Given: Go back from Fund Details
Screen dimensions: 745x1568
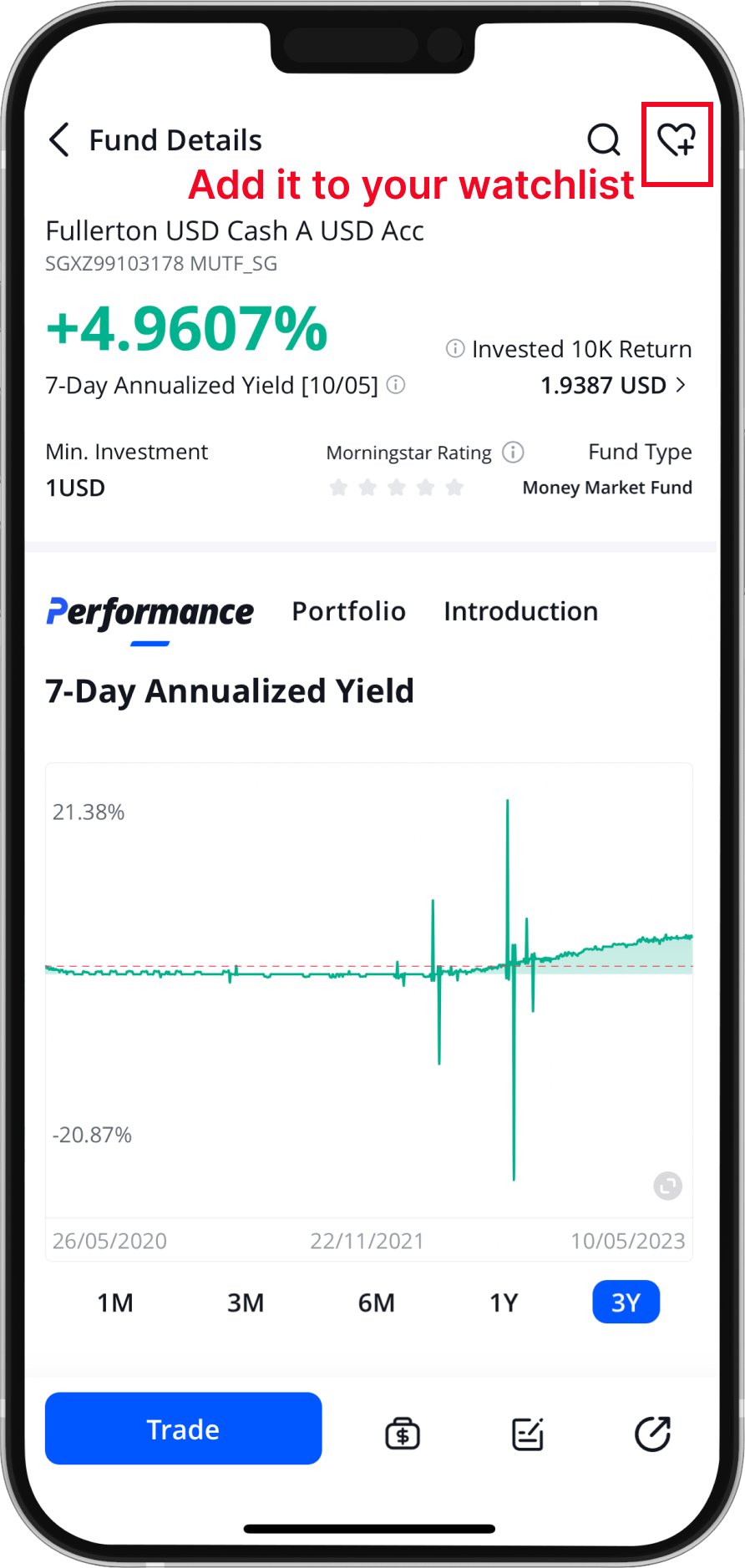Looking at the screenshot, I should click(59, 140).
